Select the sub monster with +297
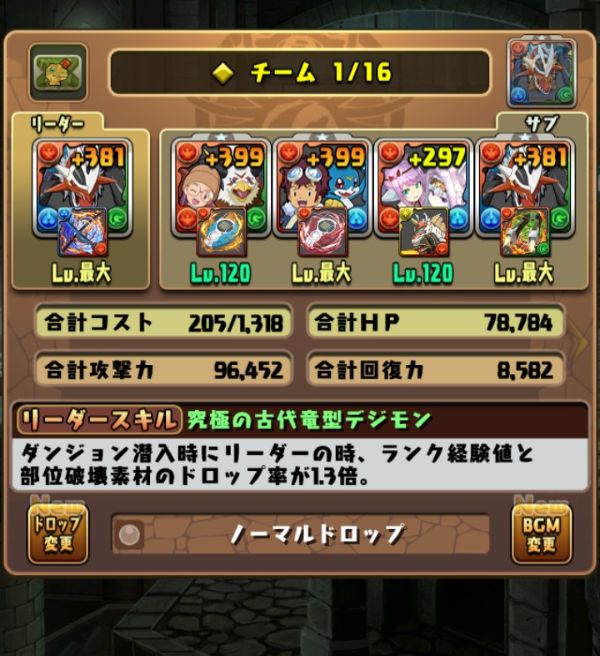Viewport: 600px width, 656px height. click(x=422, y=189)
